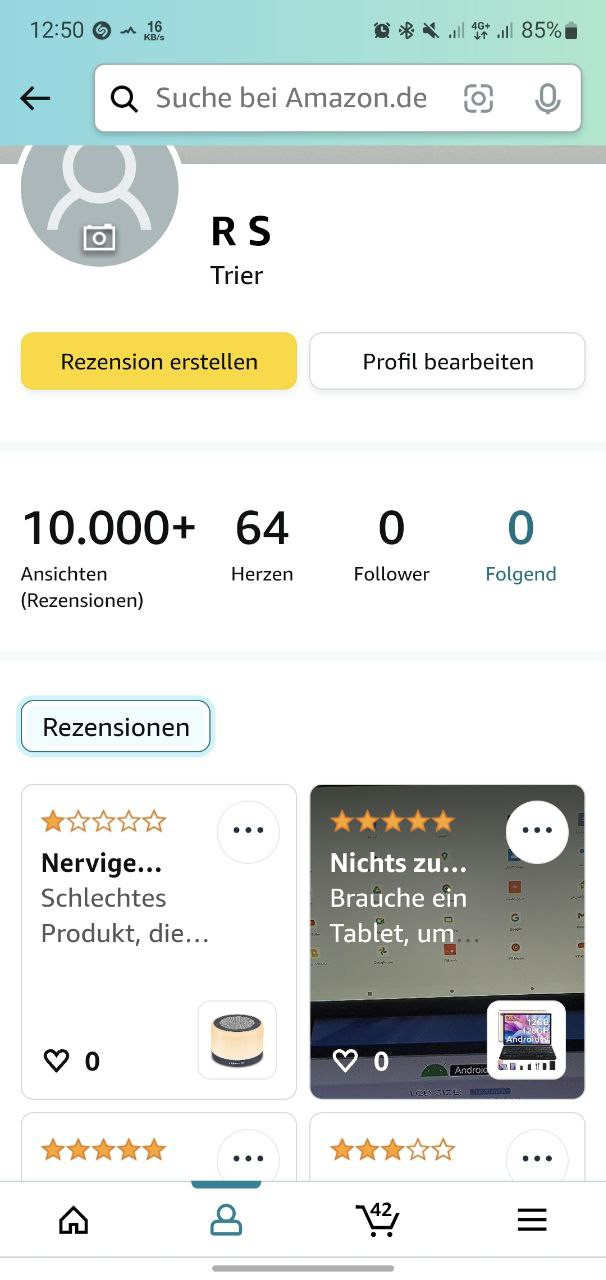Like the Nichts zu… review with the heart
This screenshot has width=606, height=1280.
pos(345,1061)
